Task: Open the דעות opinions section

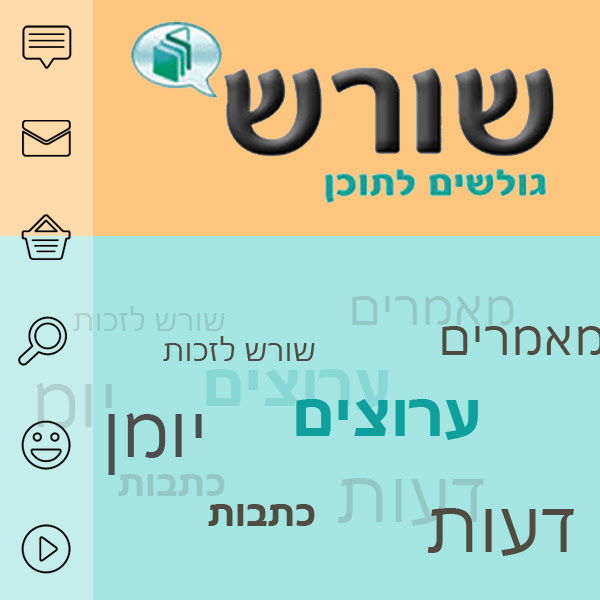Action: click(501, 530)
